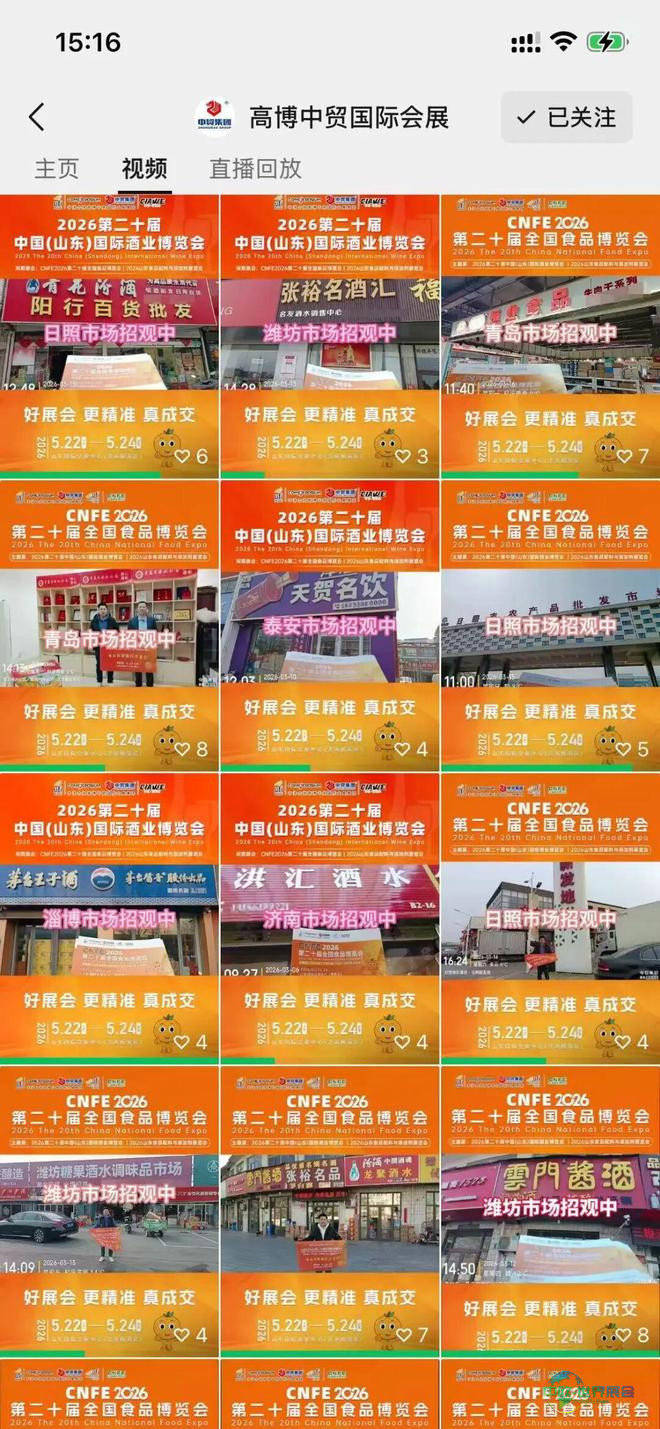Play the 潍坊市场 video showing 张裕名酒汇
This screenshot has width=660, height=1429.
tap(329, 335)
